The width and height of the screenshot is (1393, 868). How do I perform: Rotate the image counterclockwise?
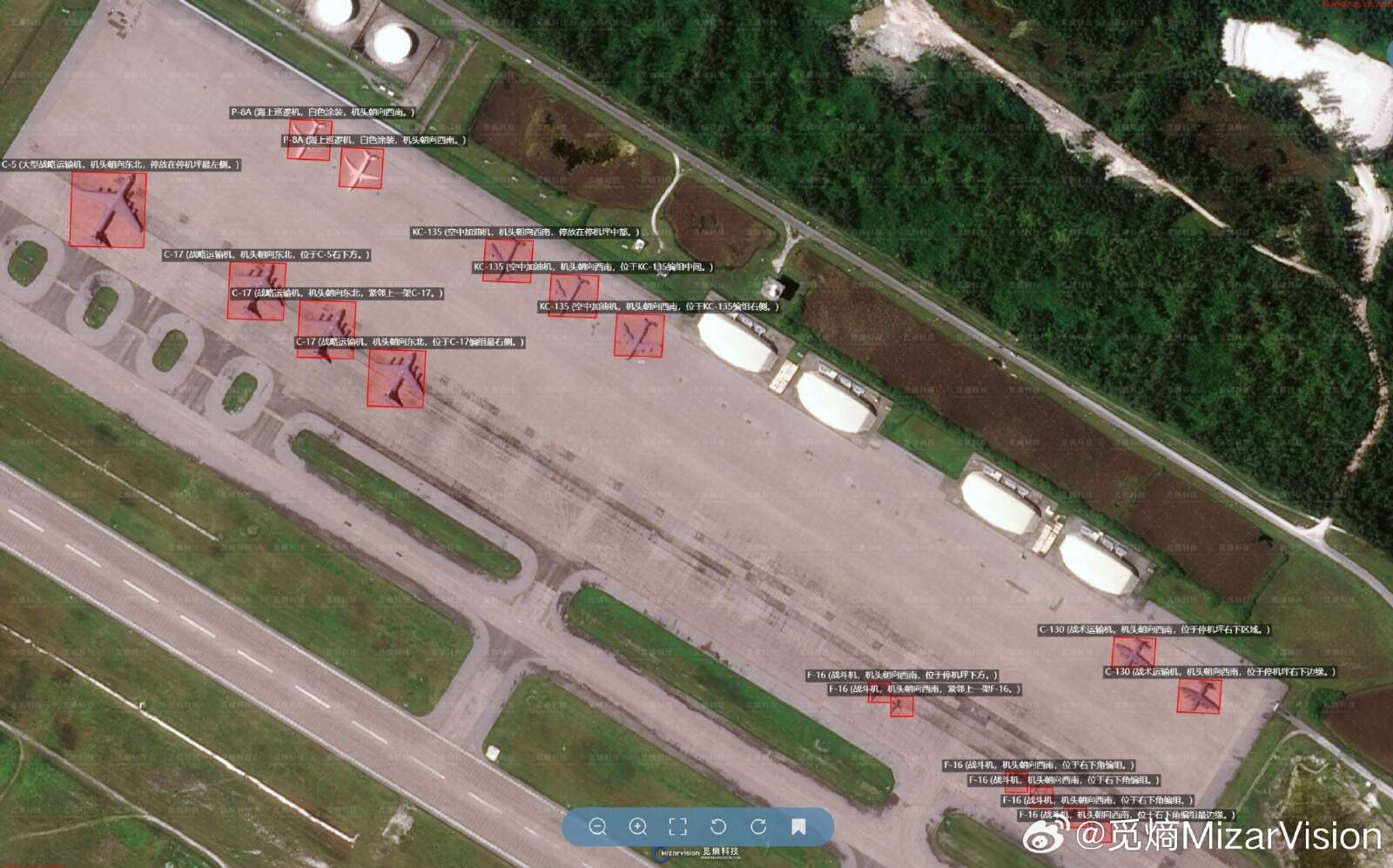(718, 826)
